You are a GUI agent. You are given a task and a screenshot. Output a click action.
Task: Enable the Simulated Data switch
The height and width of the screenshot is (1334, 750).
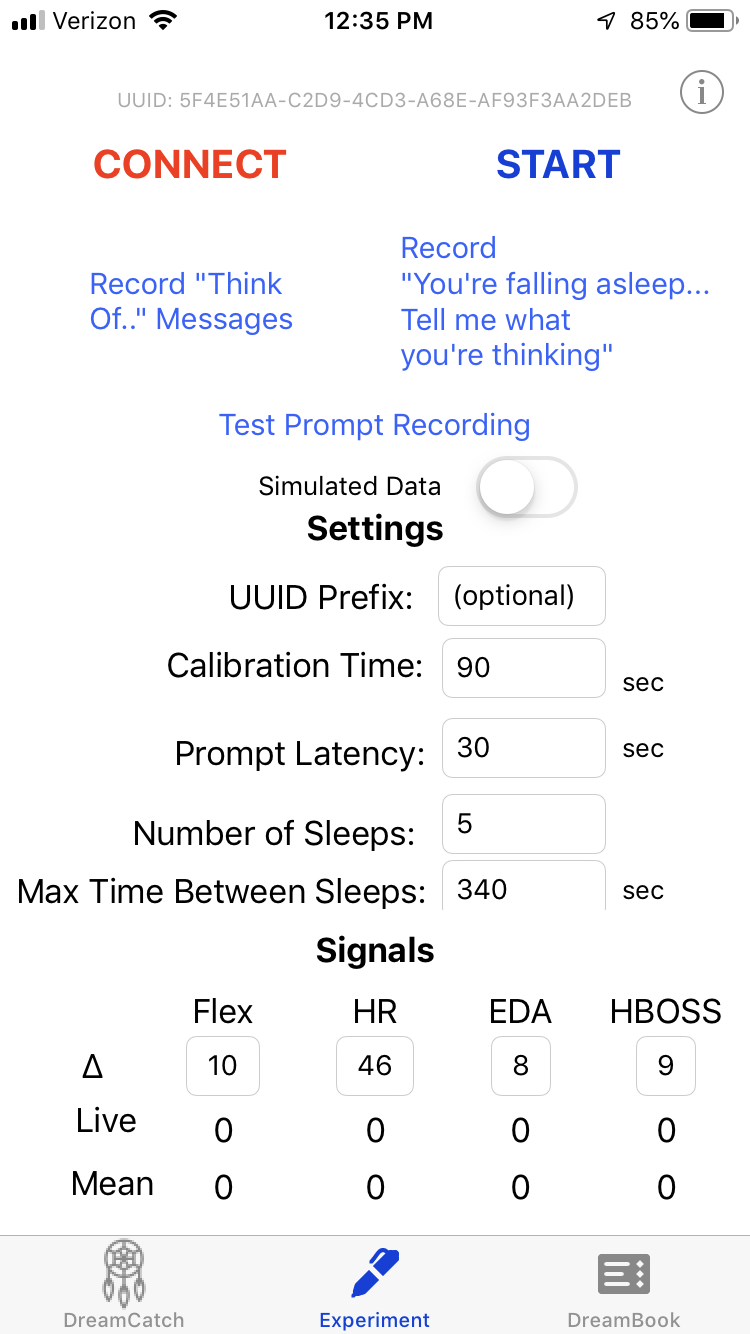coord(527,487)
